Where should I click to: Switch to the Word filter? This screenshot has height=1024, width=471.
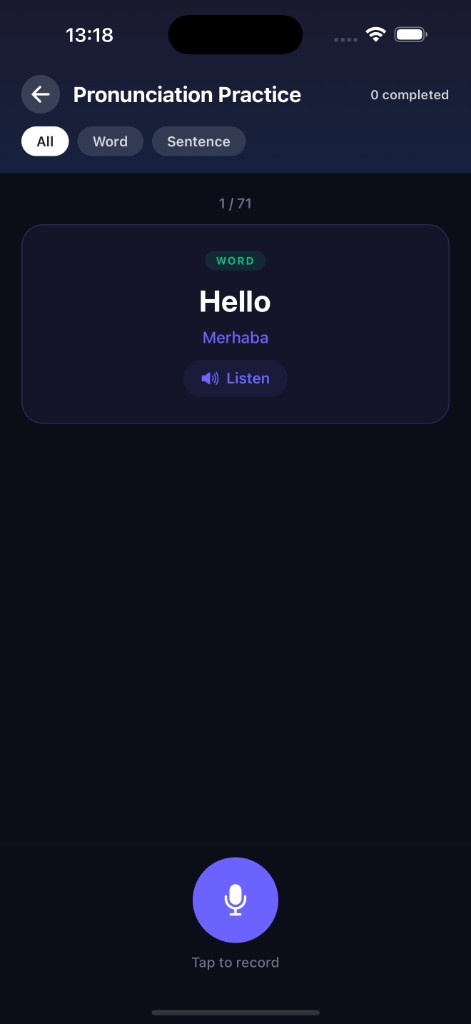(x=110, y=142)
